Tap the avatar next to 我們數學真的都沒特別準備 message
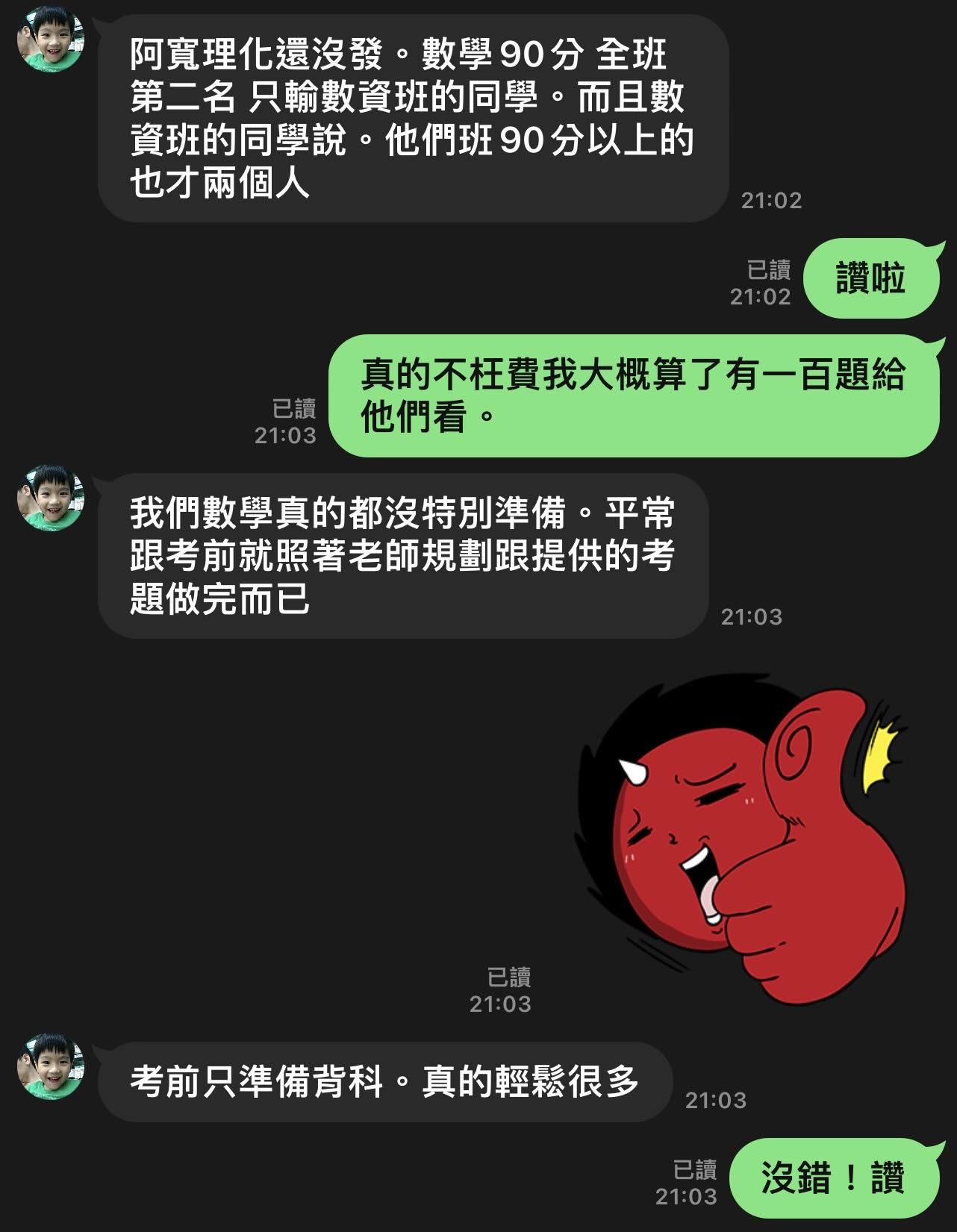957x1232 pixels. (50, 497)
